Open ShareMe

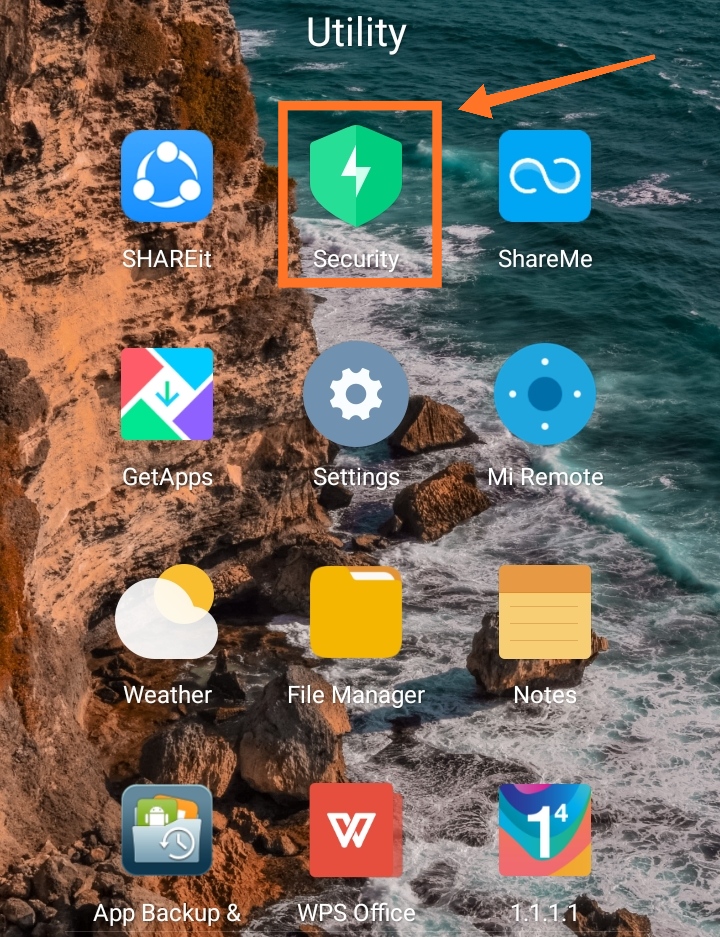545,177
